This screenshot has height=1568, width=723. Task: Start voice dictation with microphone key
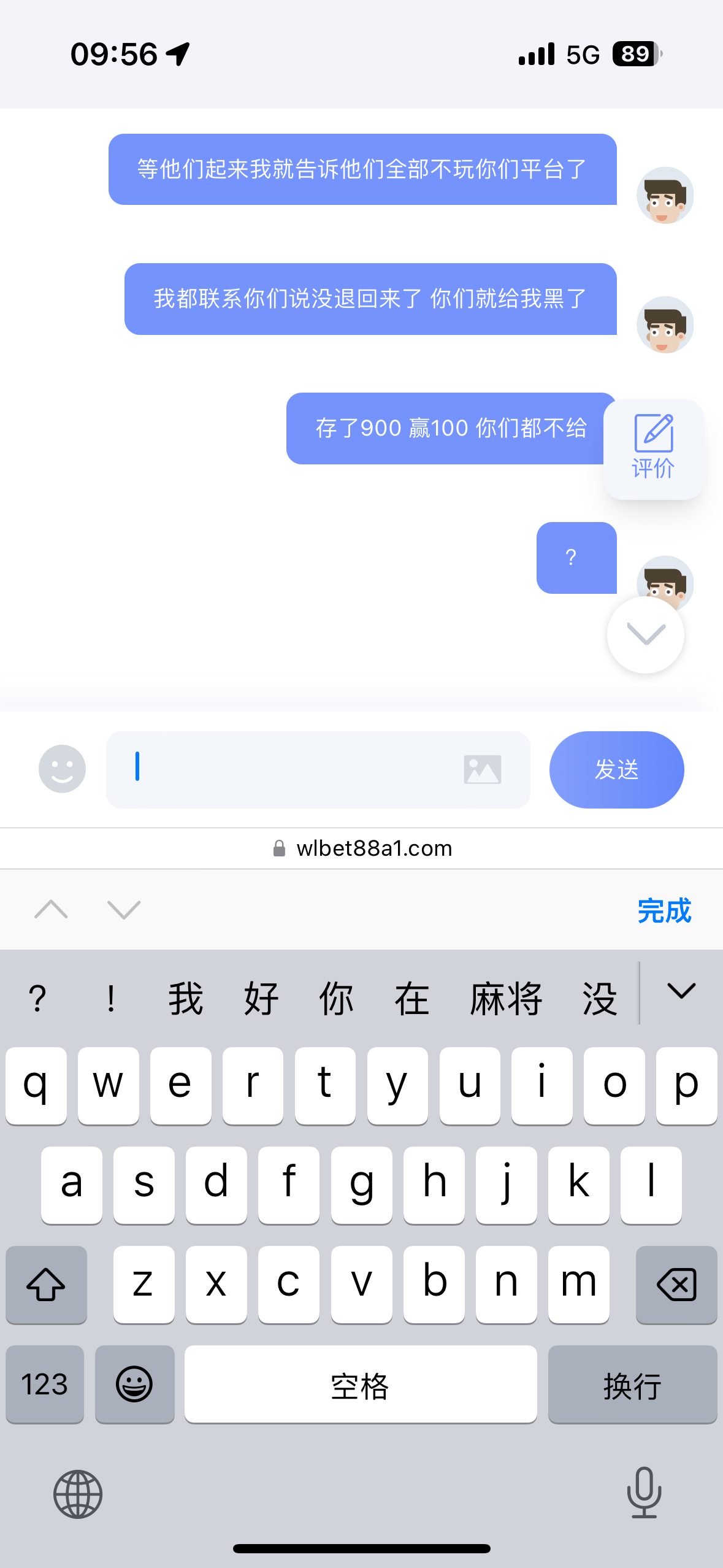(x=644, y=1493)
